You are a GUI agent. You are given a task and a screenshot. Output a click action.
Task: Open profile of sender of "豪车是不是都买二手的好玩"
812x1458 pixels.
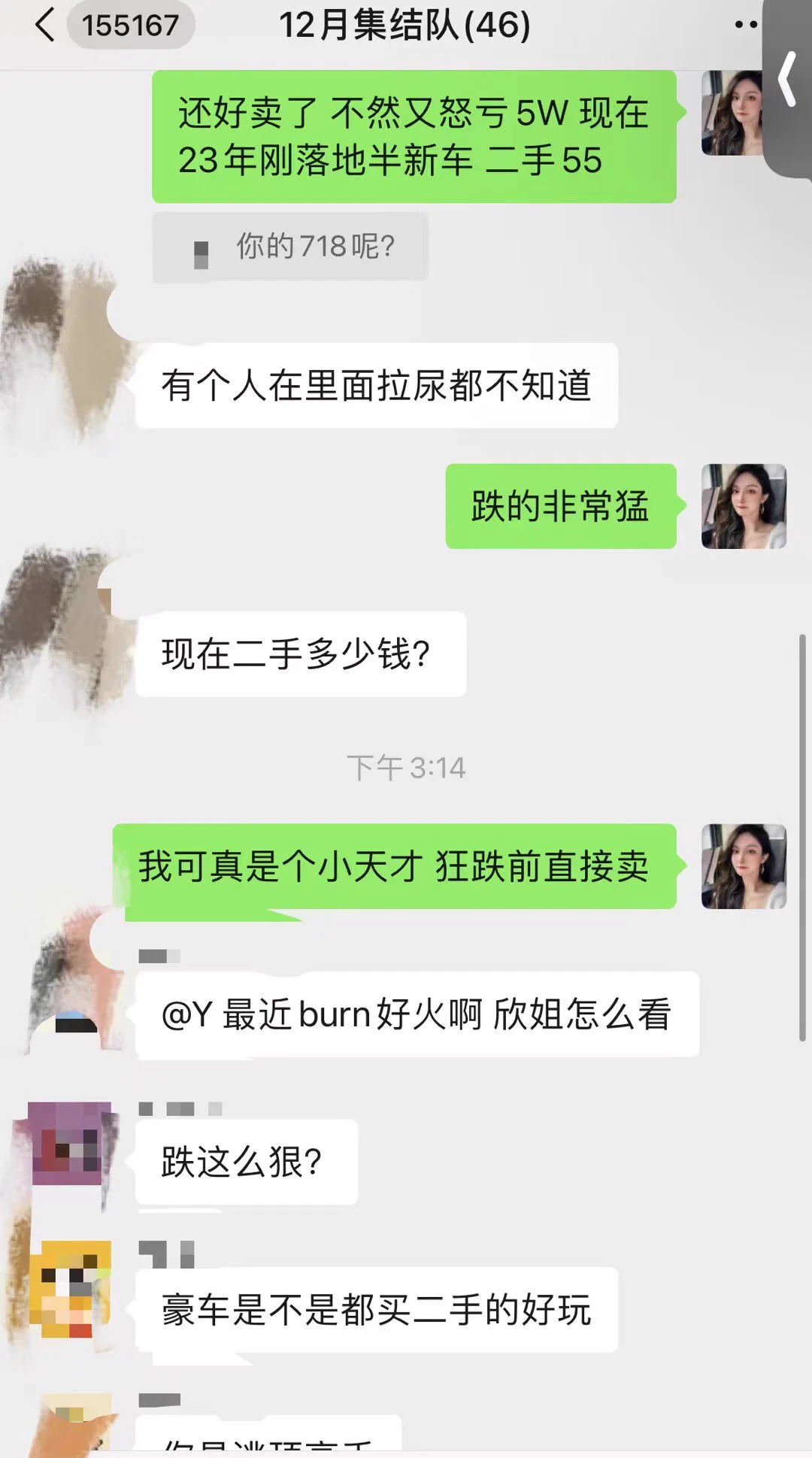click(x=69, y=1289)
